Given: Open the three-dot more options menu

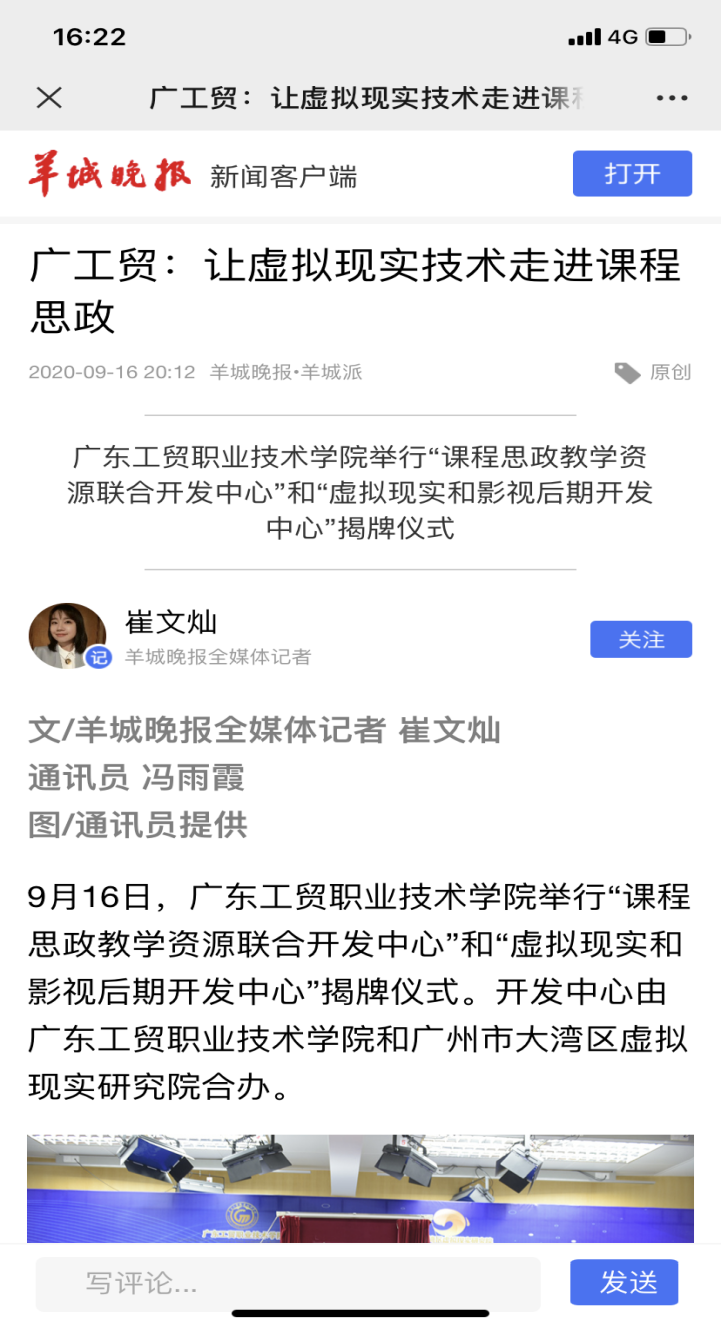Looking at the screenshot, I should 672,97.
